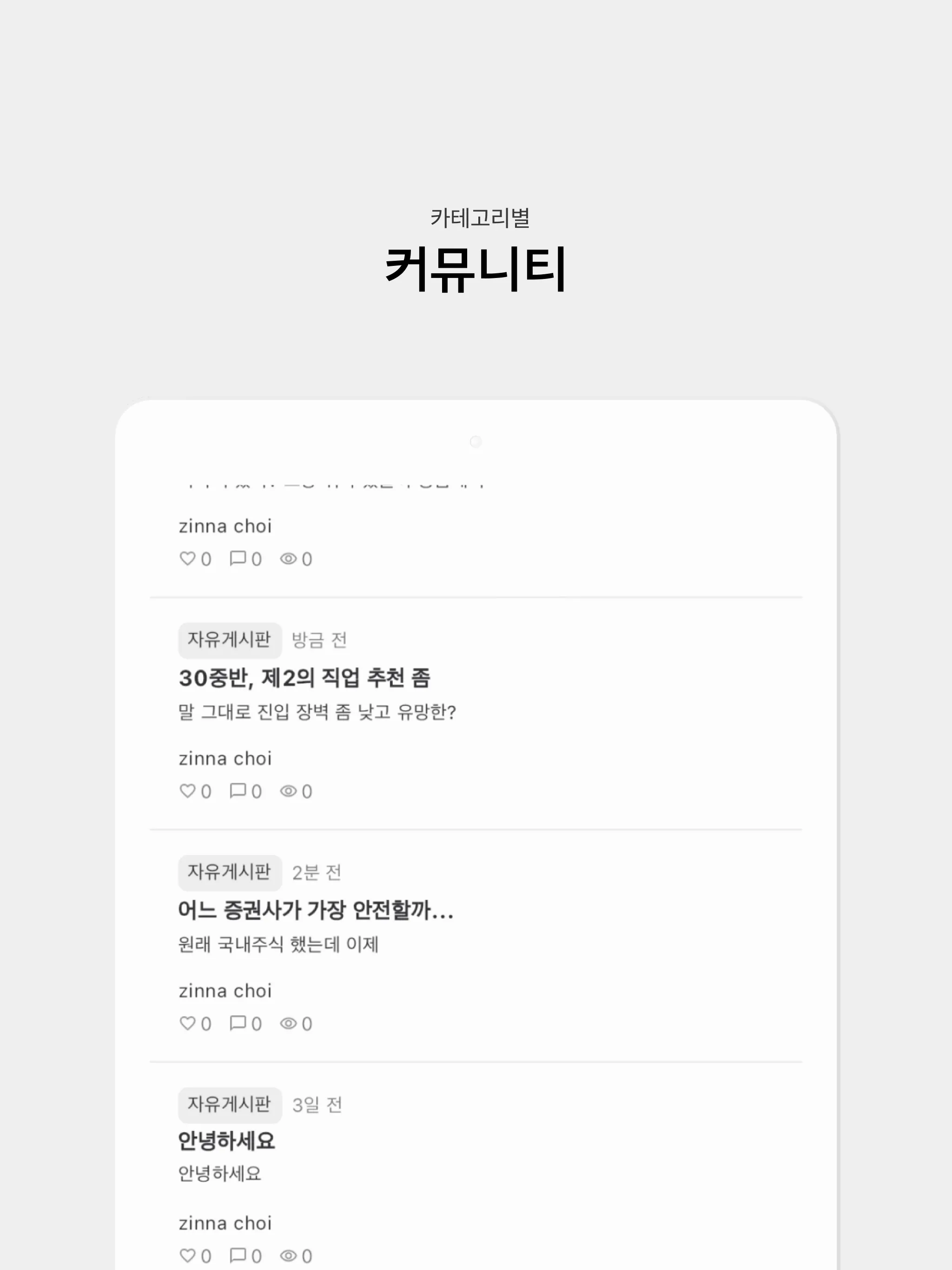Select the 자유게시판 tag on the '방금 전' post
Image resolution: width=952 pixels, height=1270 pixels.
coord(230,640)
